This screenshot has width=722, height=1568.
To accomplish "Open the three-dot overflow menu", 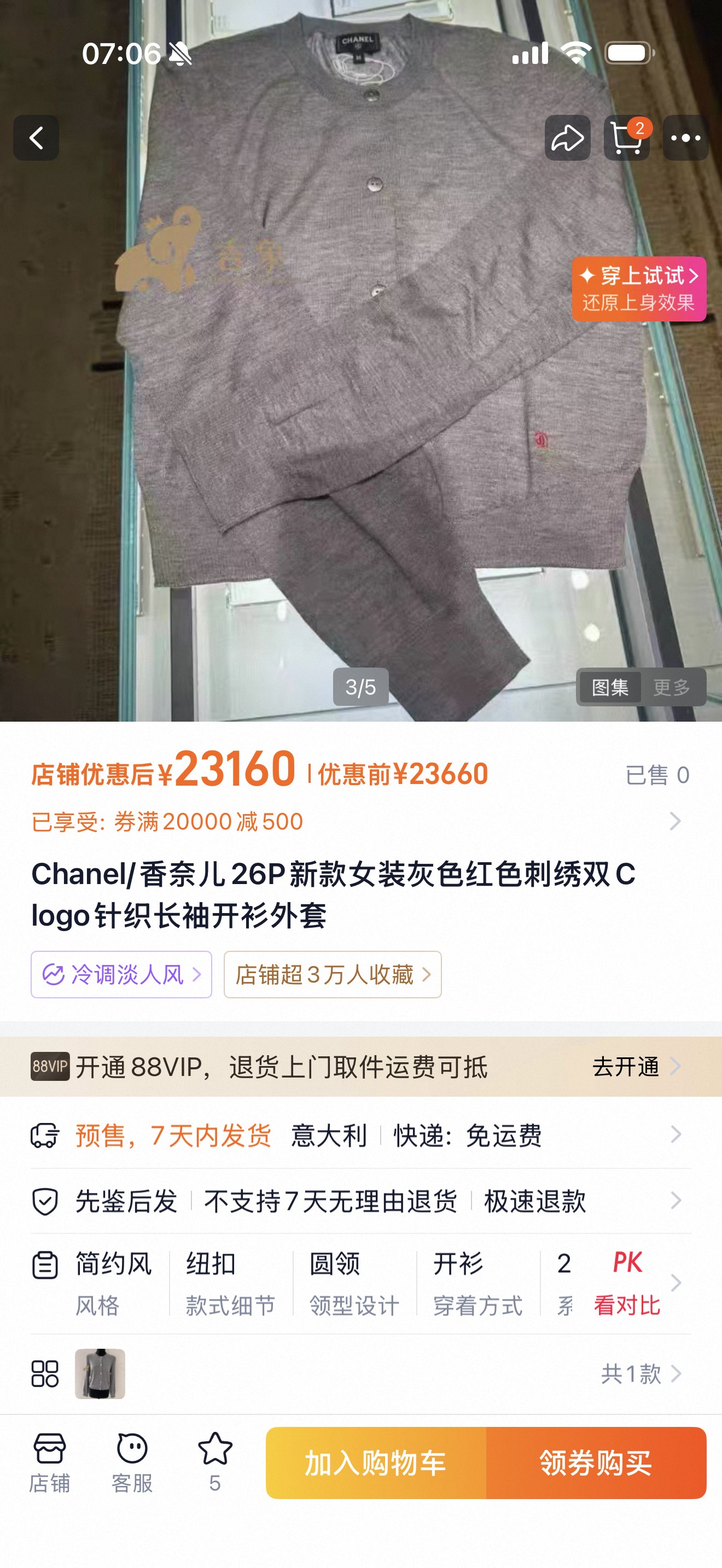I will pyautogui.click(x=685, y=138).
